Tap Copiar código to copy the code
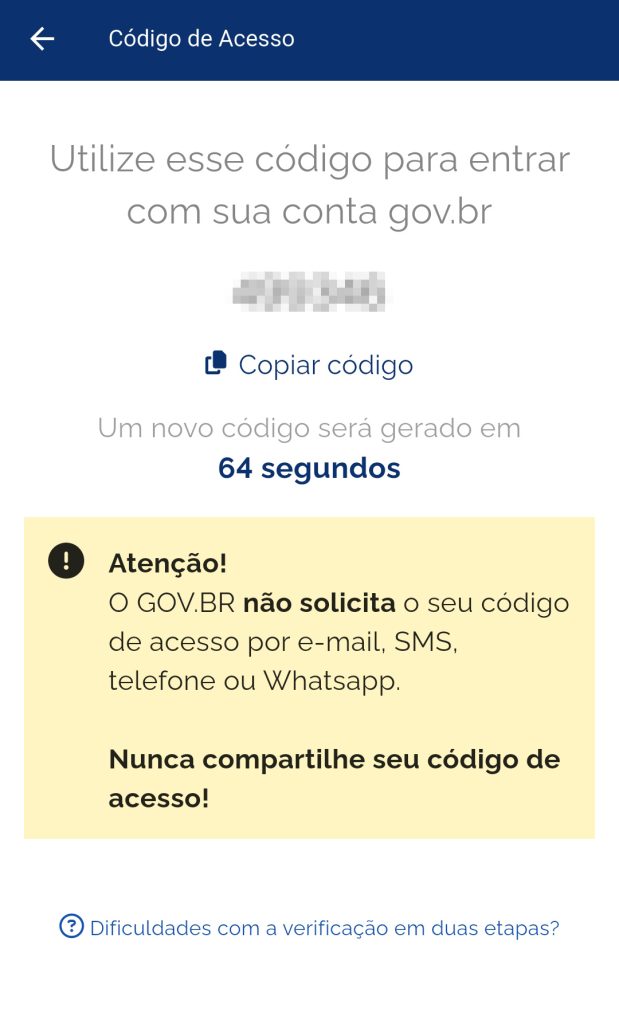Screen dimensions: 619x1024 310,365
